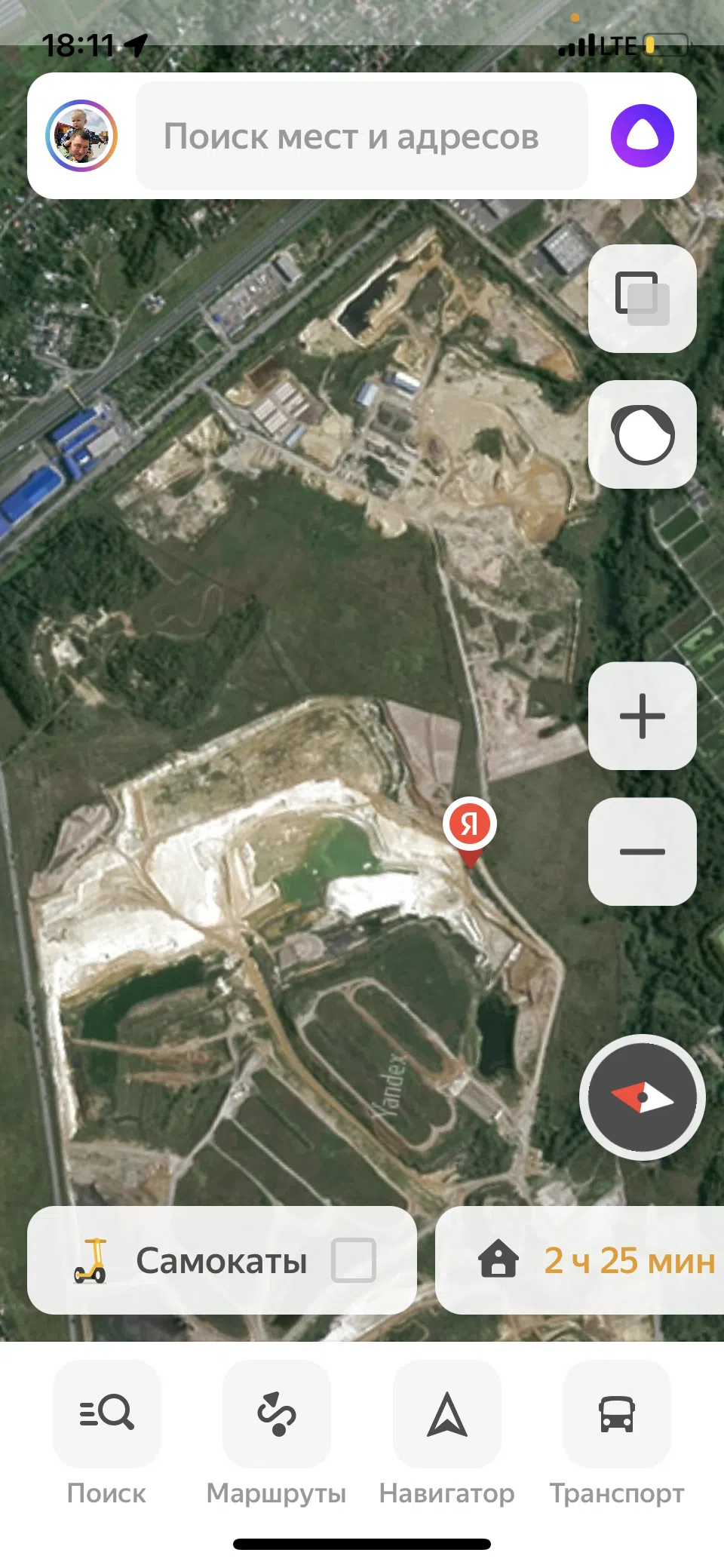
Task: Open the home route showing 2 ч 25 мин
Action: click(579, 1260)
